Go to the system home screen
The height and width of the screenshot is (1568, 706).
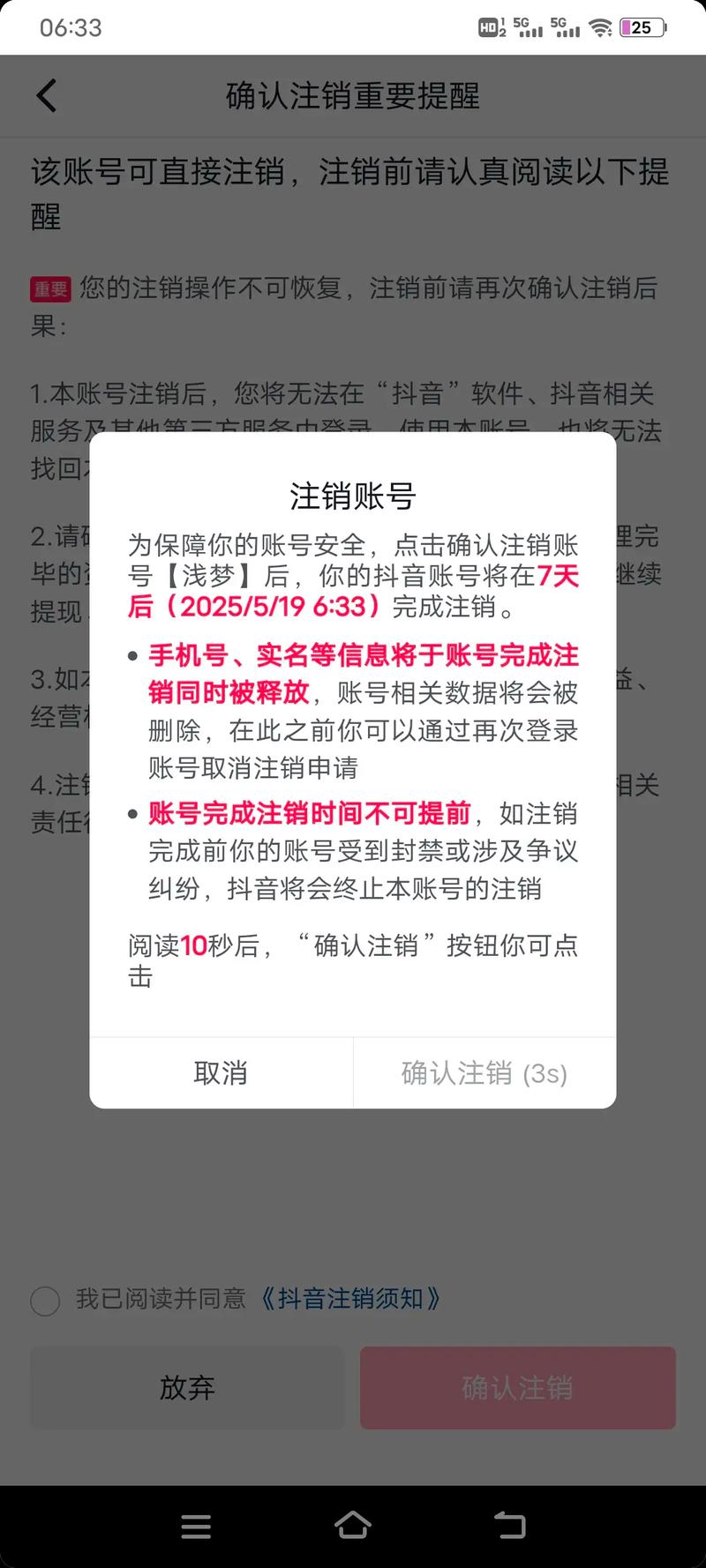[x=352, y=1525]
